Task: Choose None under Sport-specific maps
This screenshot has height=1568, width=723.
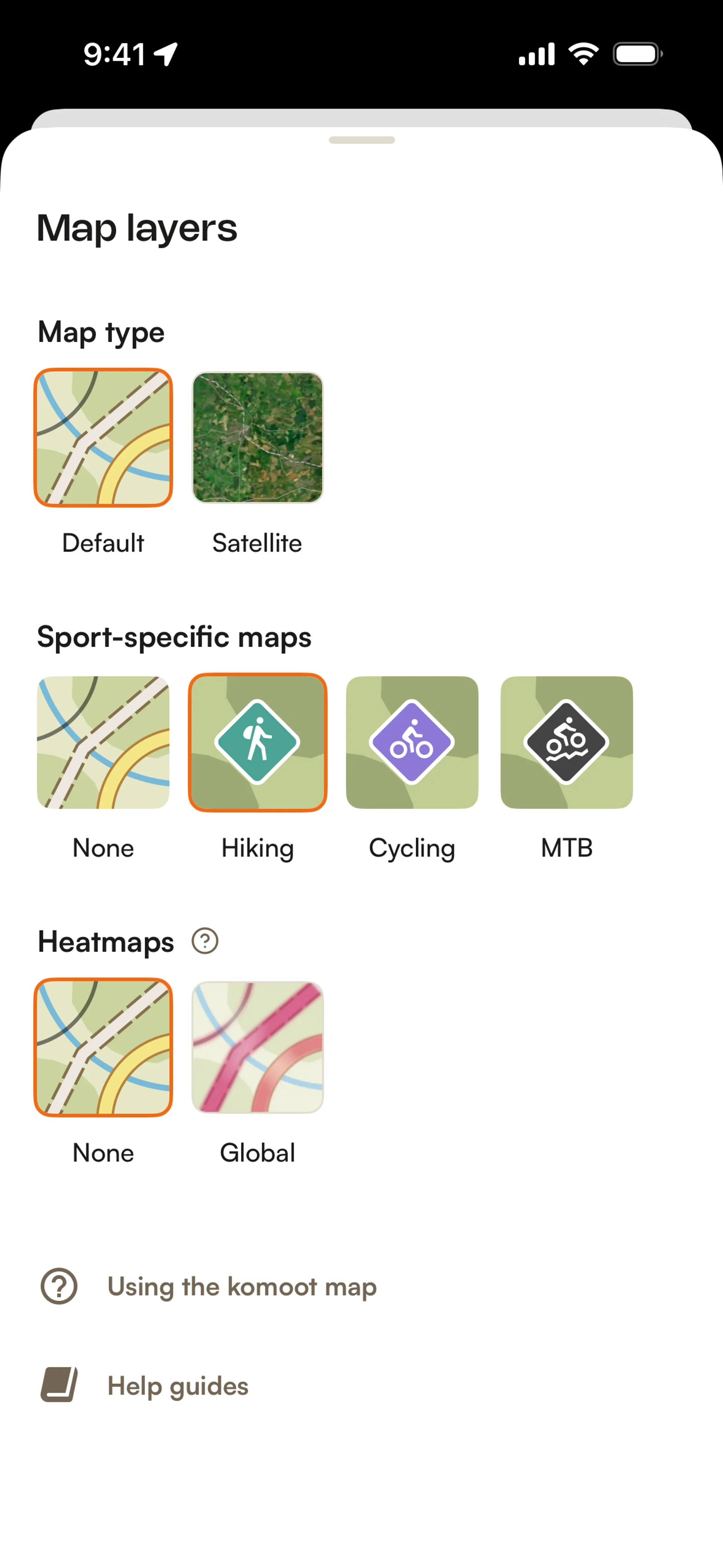Action: [103, 743]
